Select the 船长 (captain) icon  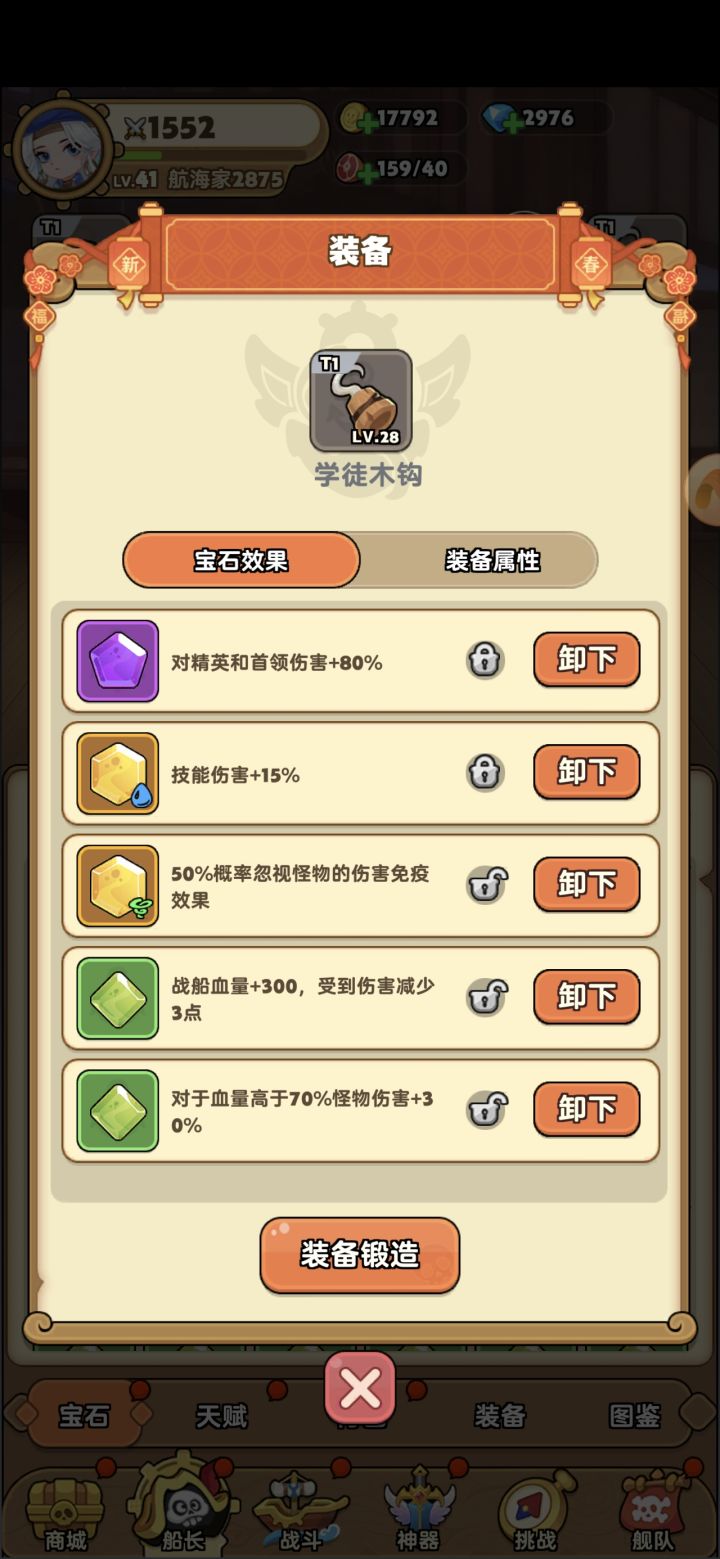[183, 1505]
